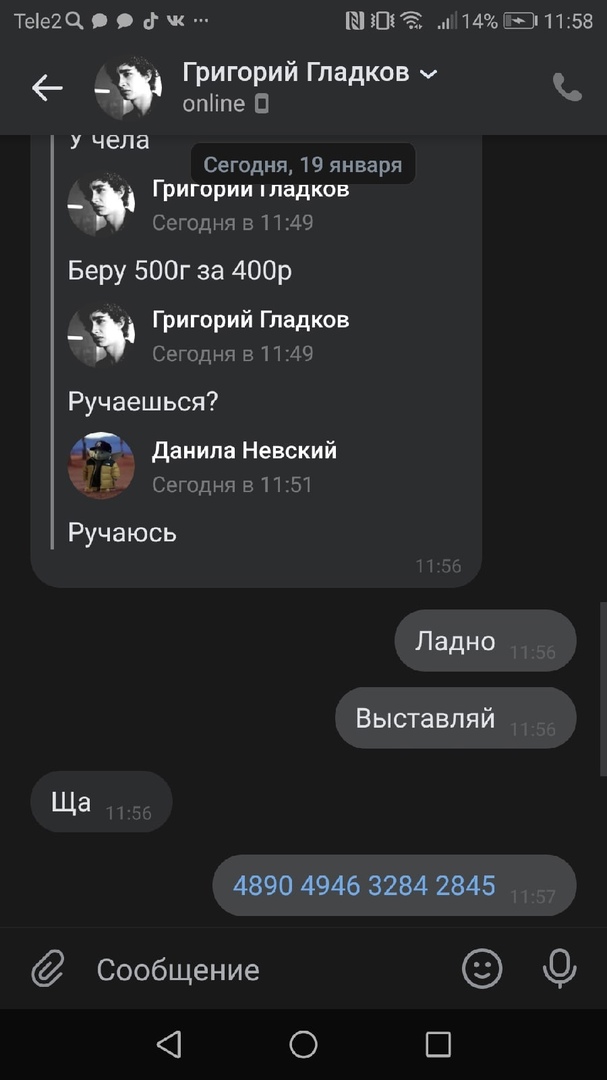Open Григорий Гладков's avatar in the header
The width and height of the screenshot is (607, 1080).
coord(127,88)
